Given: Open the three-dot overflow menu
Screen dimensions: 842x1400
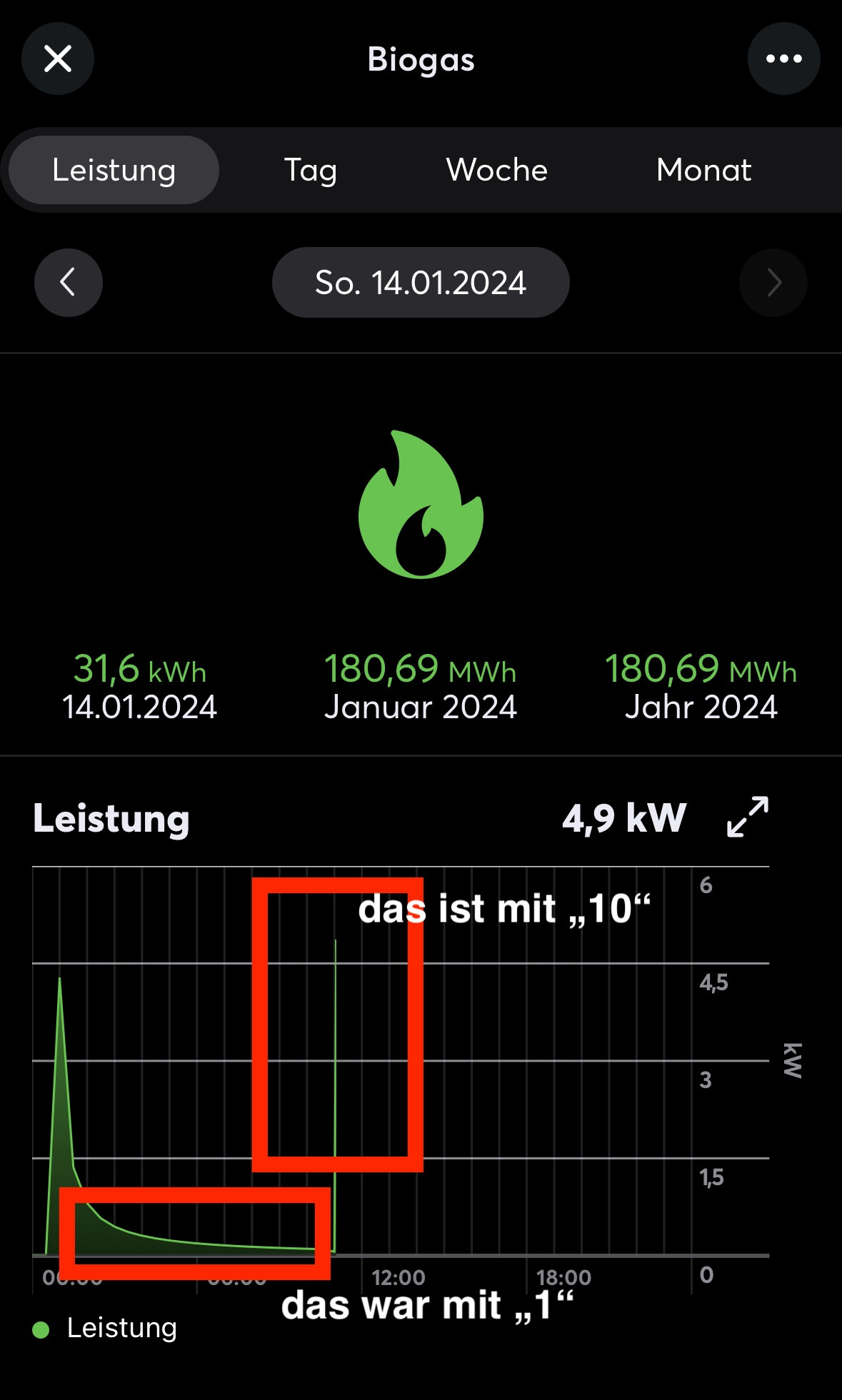Looking at the screenshot, I should pos(783,59).
